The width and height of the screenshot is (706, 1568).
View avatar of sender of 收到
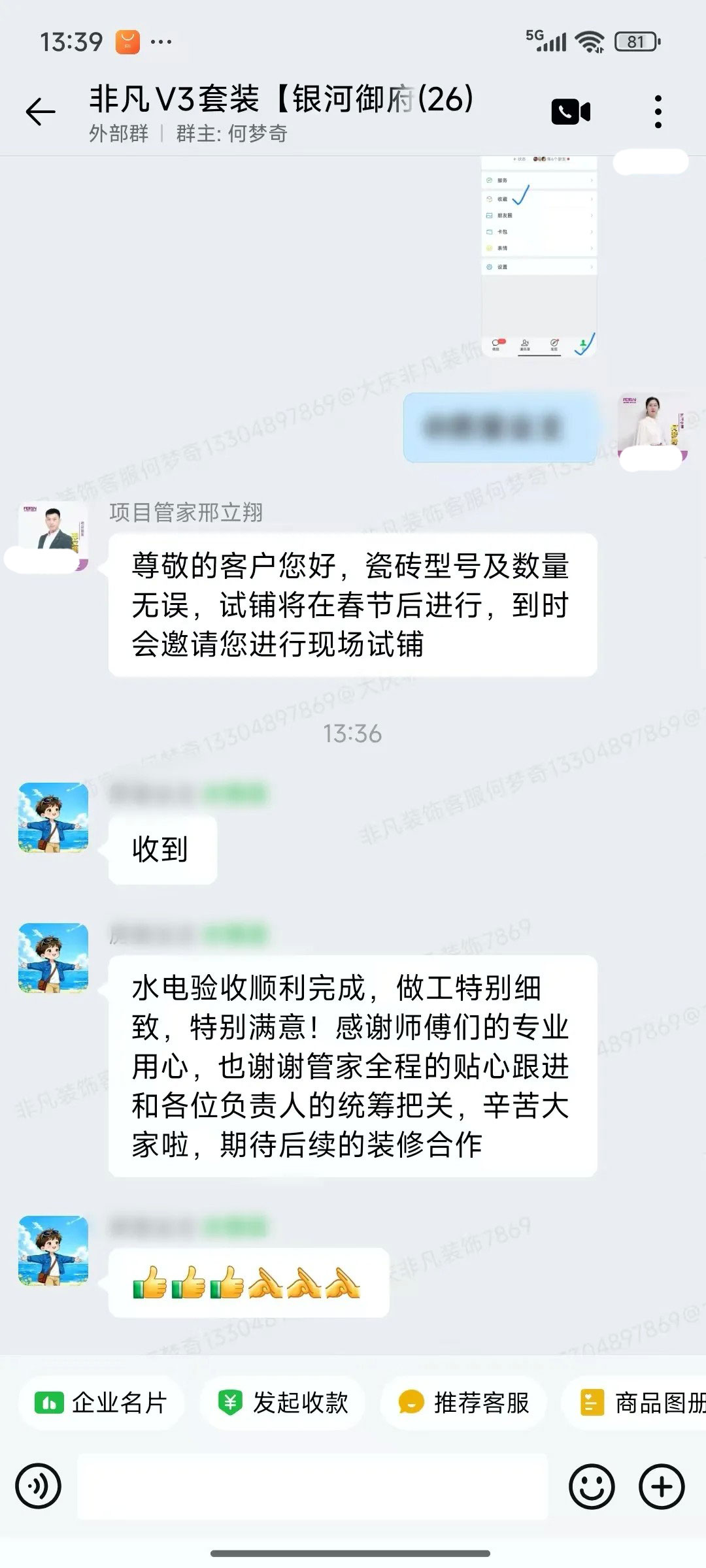pyautogui.click(x=53, y=818)
